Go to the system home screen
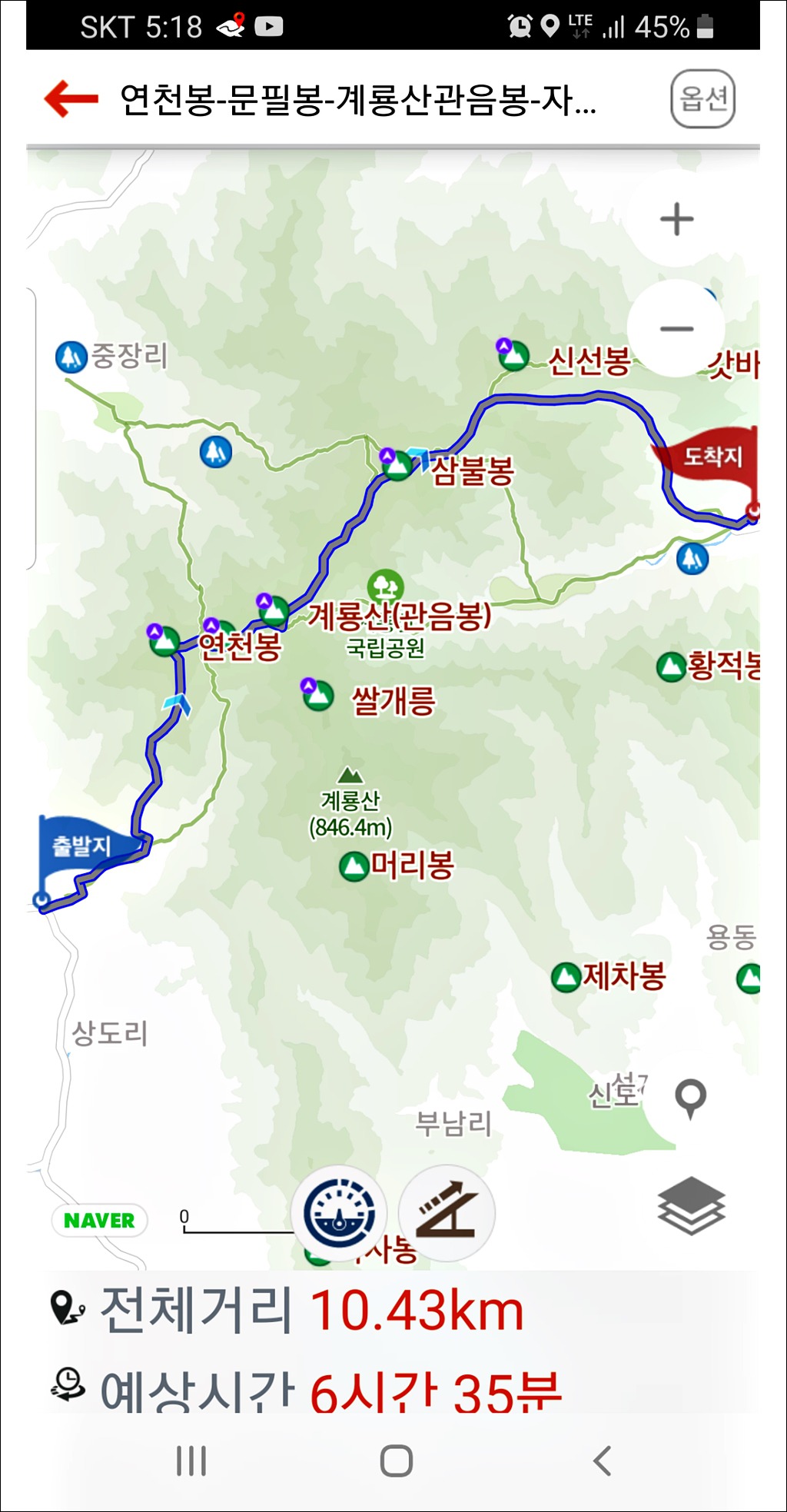 (x=397, y=1460)
